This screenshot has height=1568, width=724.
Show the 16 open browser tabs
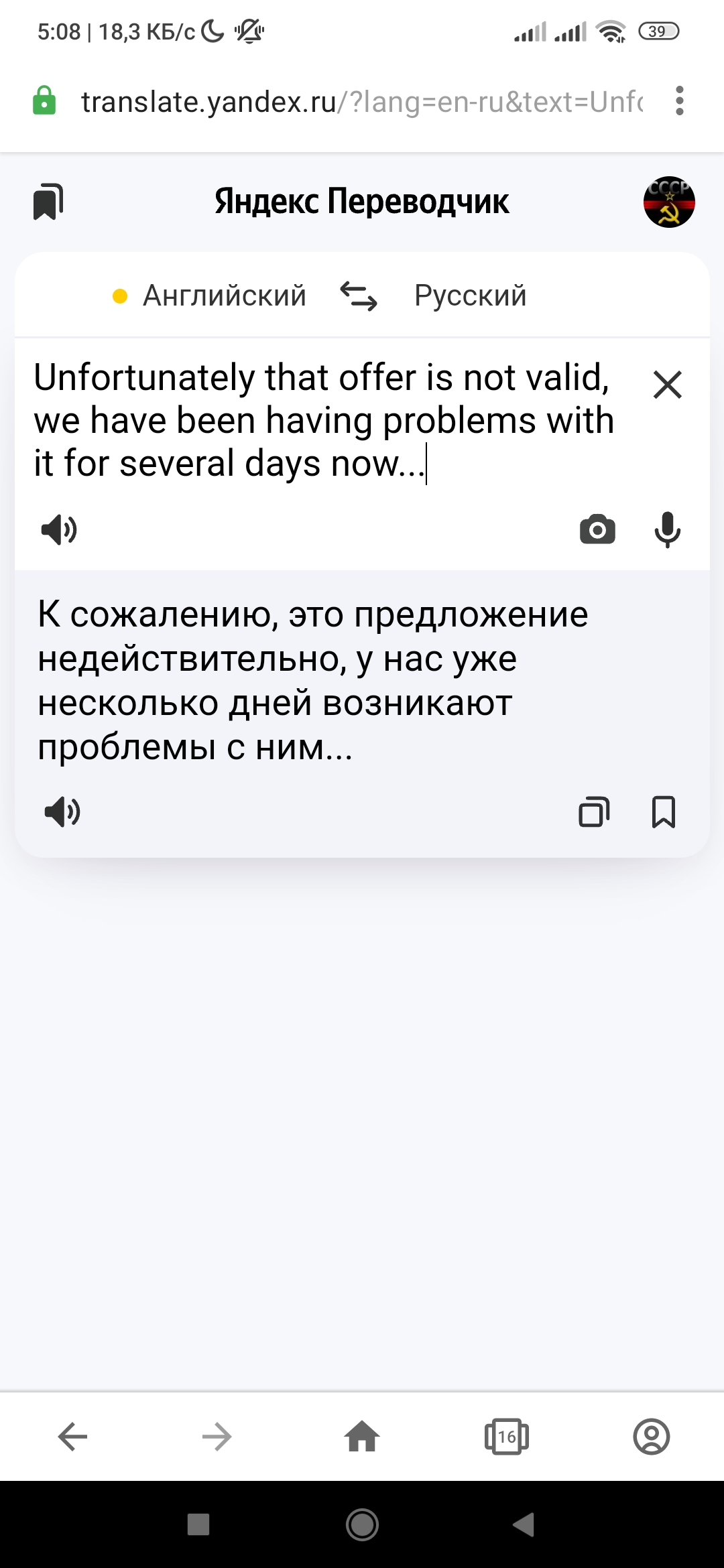coord(507,1437)
